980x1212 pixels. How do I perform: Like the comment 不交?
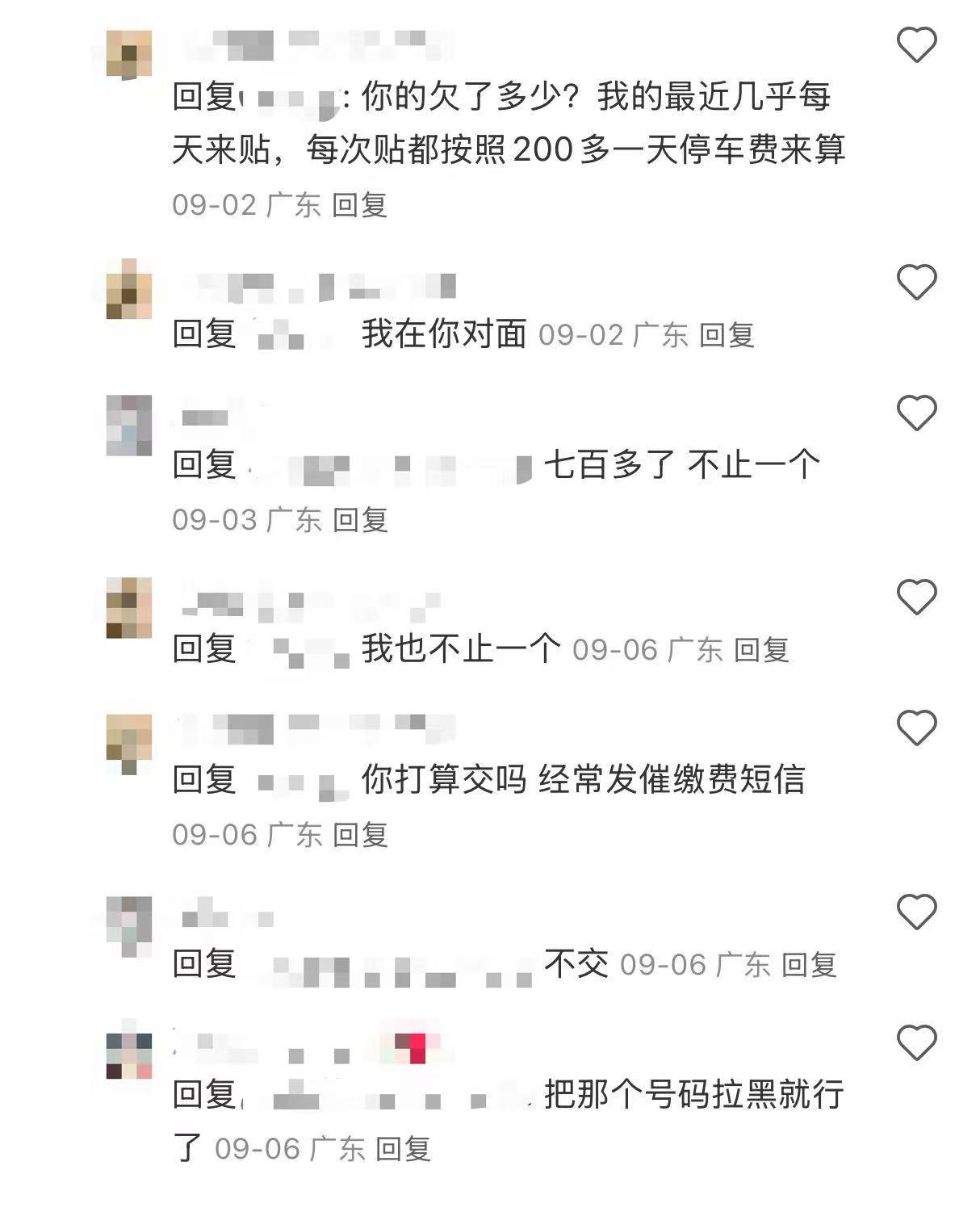917,912
